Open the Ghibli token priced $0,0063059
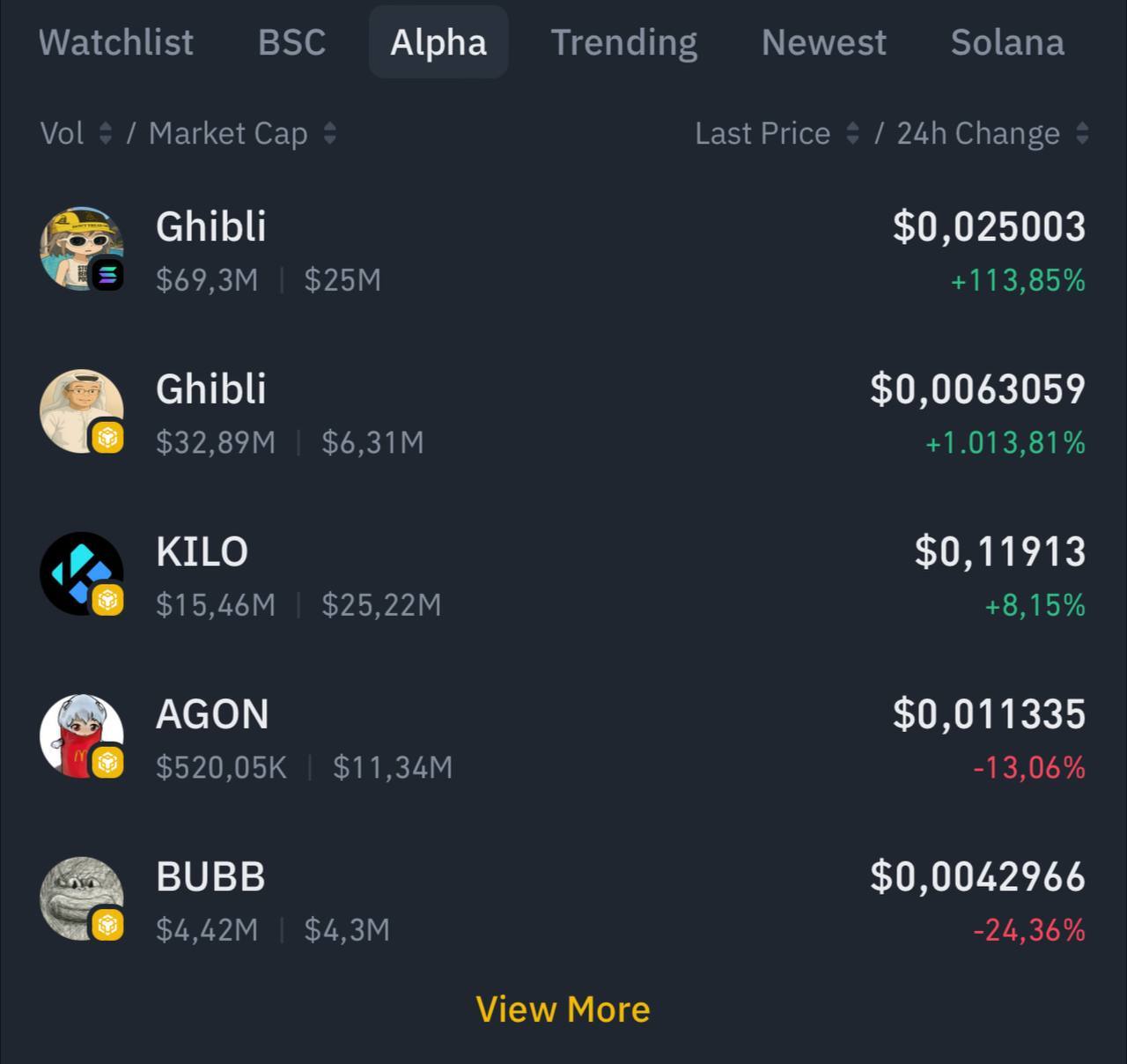This screenshot has width=1127, height=1064. click(x=563, y=413)
